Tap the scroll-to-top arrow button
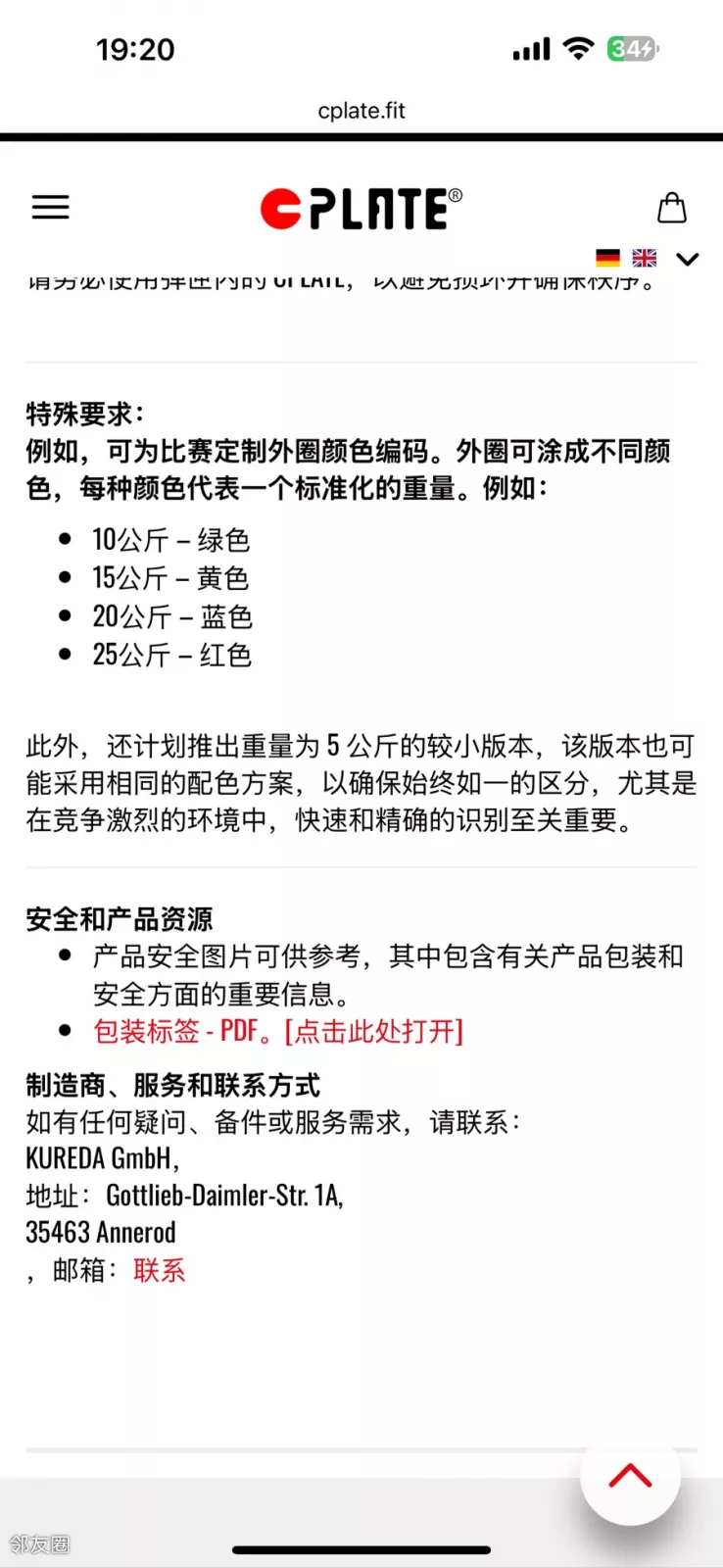The image size is (723, 1568). click(630, 1475)
